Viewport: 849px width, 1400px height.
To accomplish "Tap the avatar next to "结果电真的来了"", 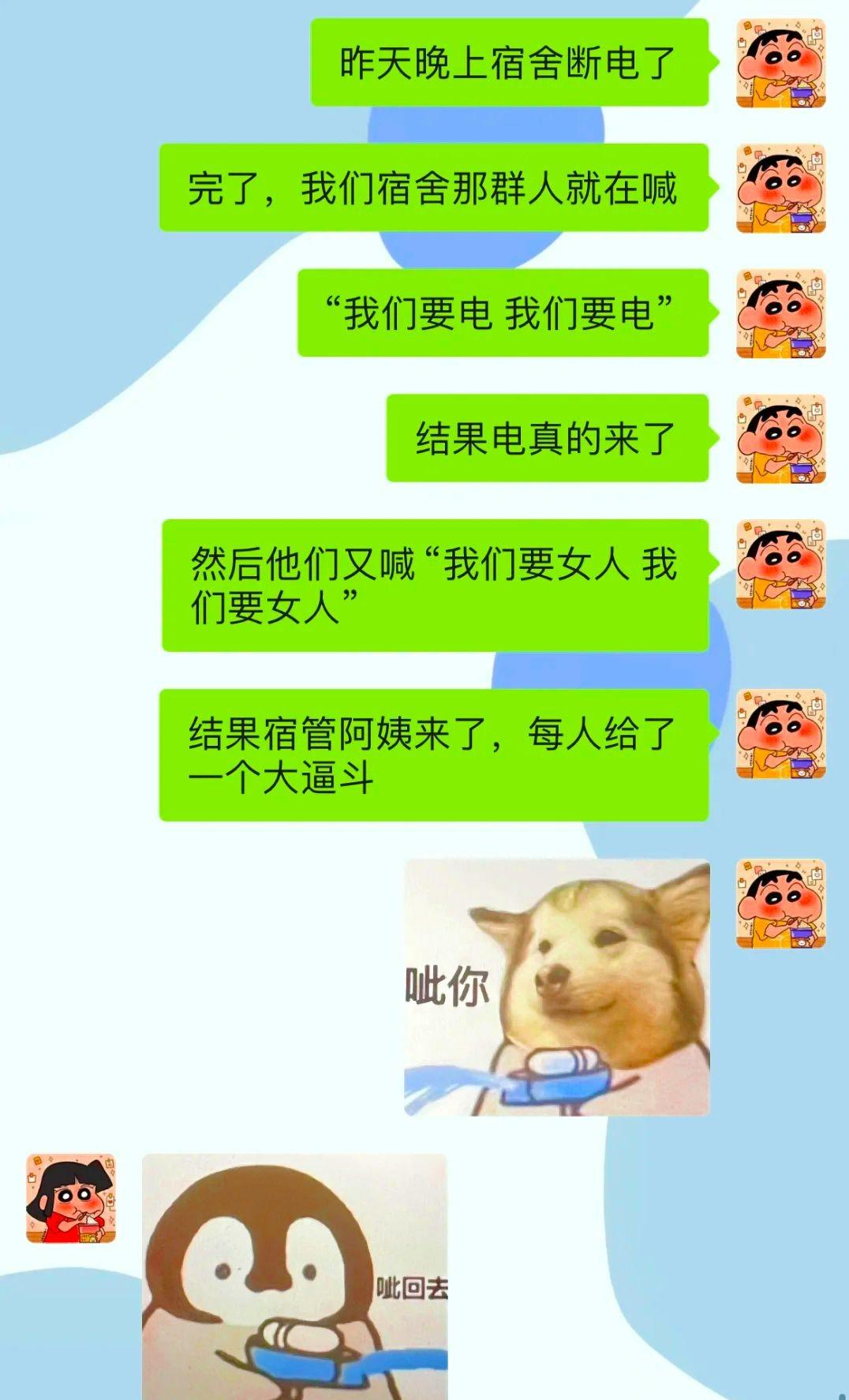I will 780,439.
